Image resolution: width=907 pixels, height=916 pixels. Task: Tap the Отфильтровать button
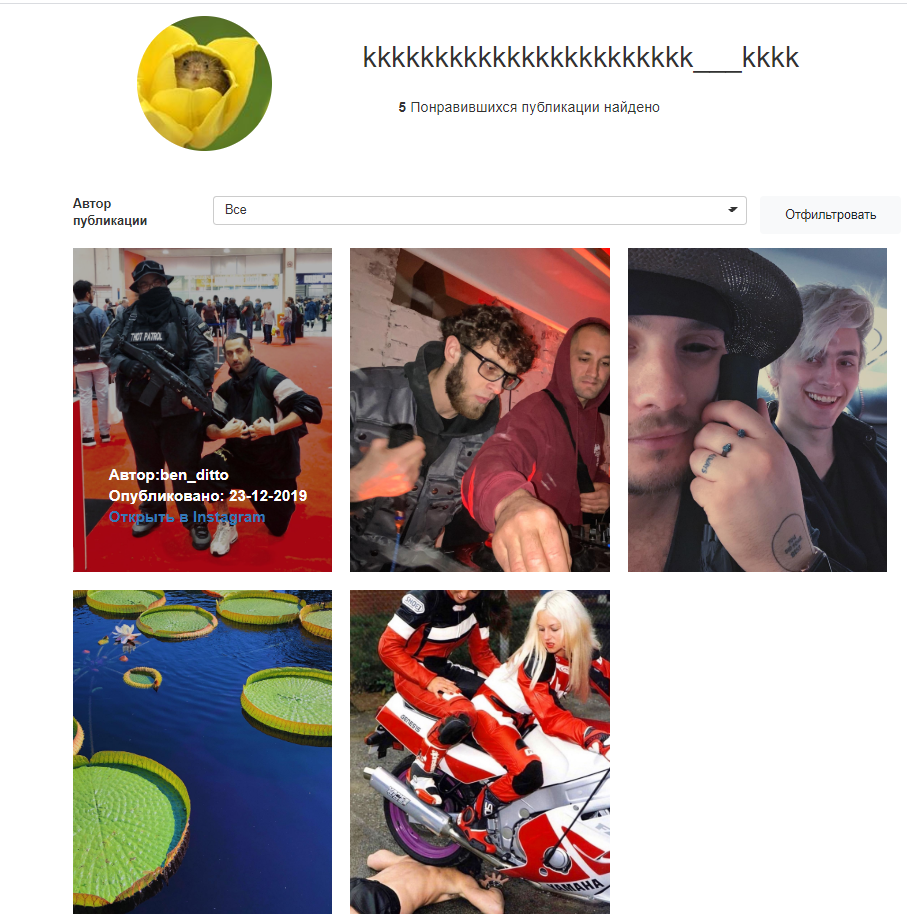pos(830,215)
